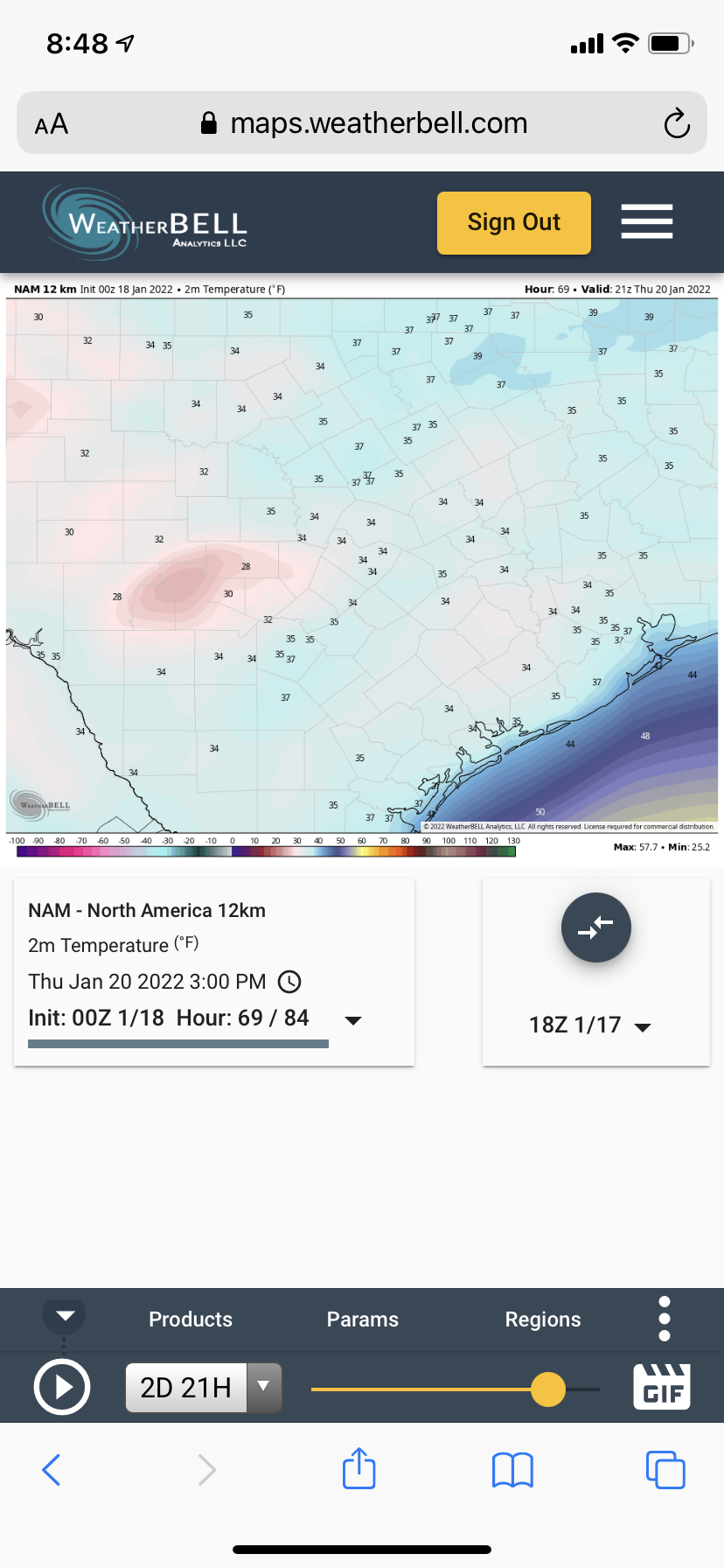Tap the Sign Out button
Screen dimensions: 724x1568
513,223
